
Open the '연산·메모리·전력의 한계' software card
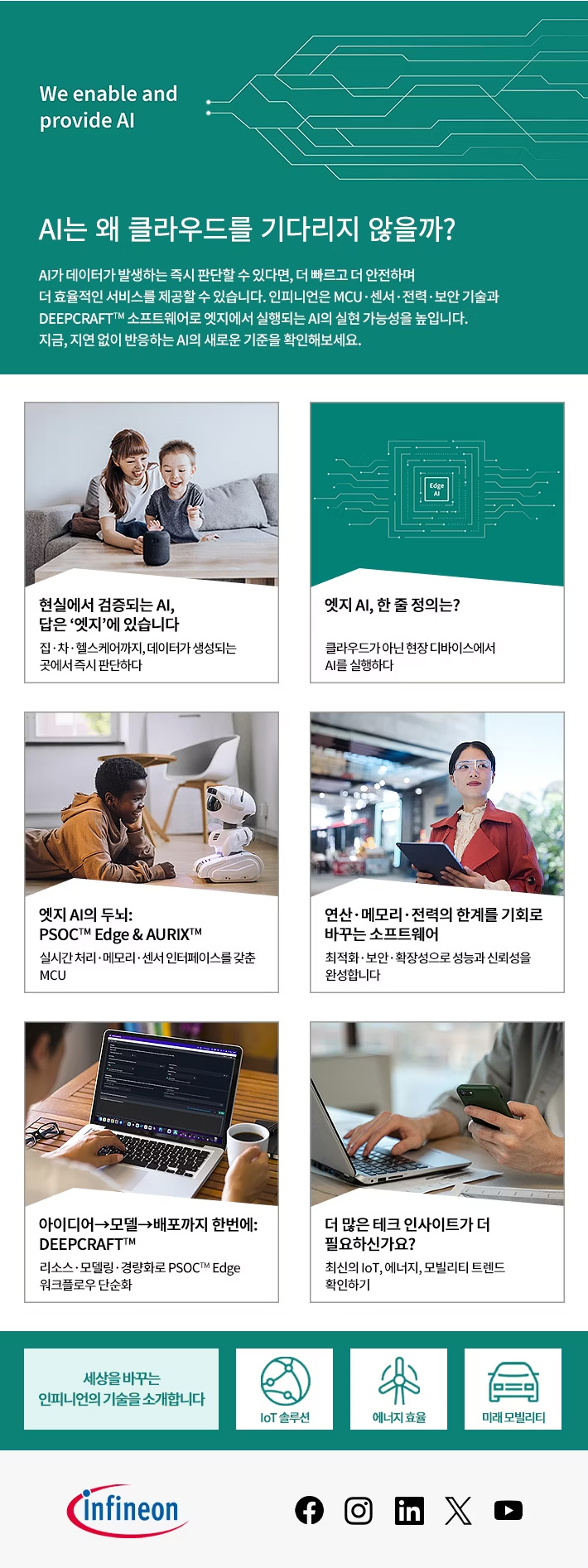coord(437,852)
